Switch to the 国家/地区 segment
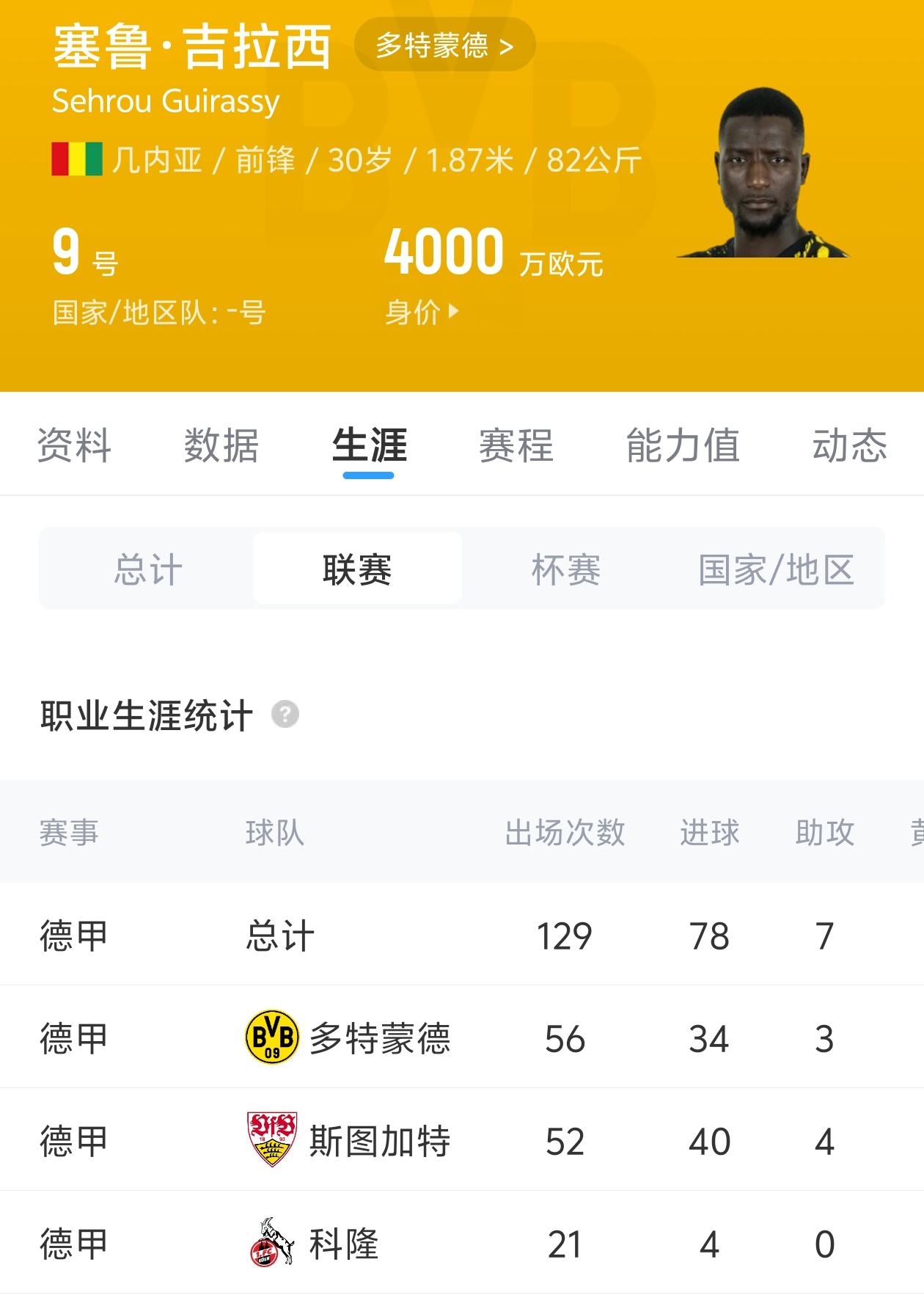This screenshot has width=924, height=1295. (x=776, y=569)
